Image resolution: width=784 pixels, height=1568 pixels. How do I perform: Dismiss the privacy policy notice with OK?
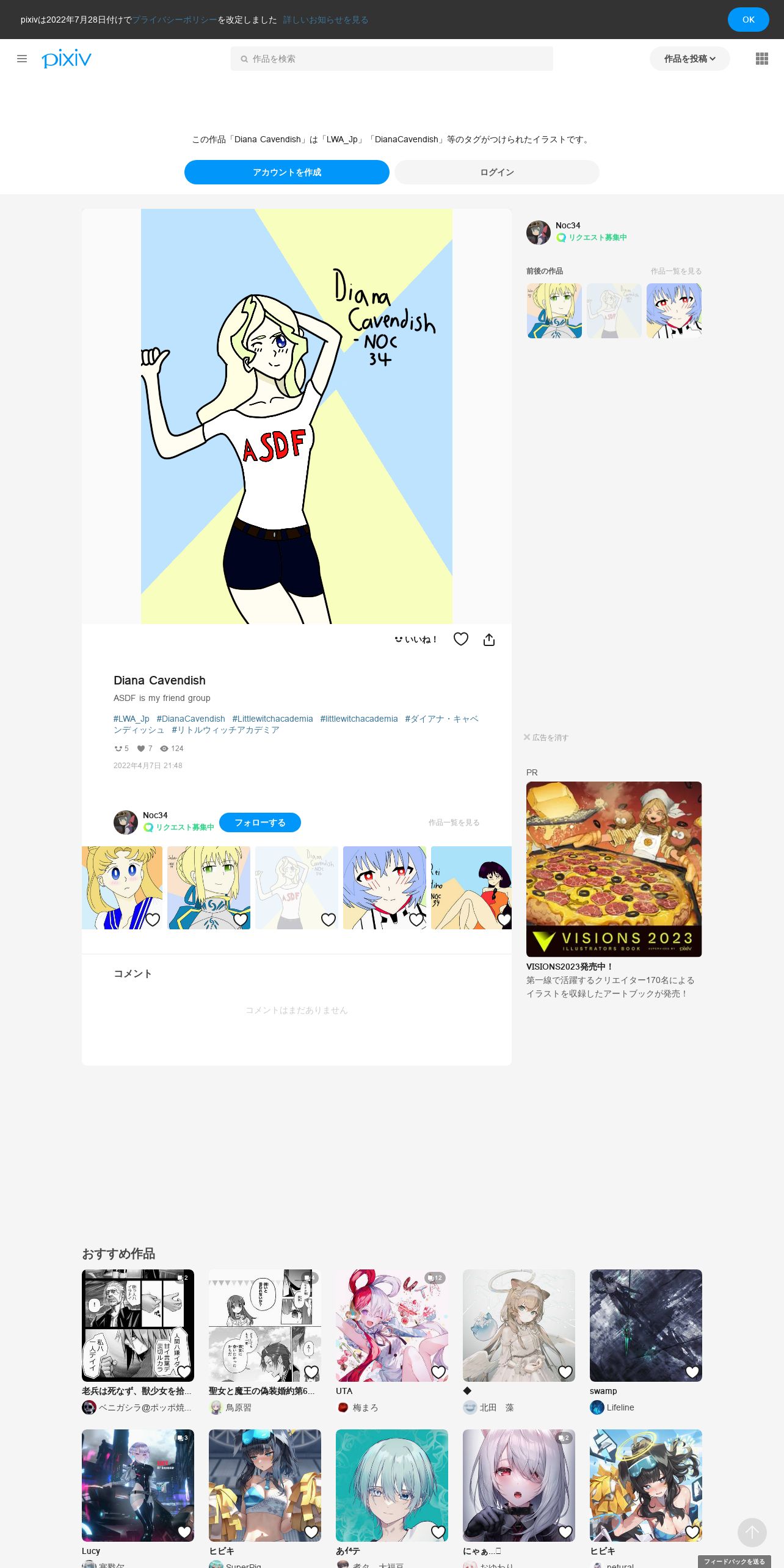coord(748,20)
